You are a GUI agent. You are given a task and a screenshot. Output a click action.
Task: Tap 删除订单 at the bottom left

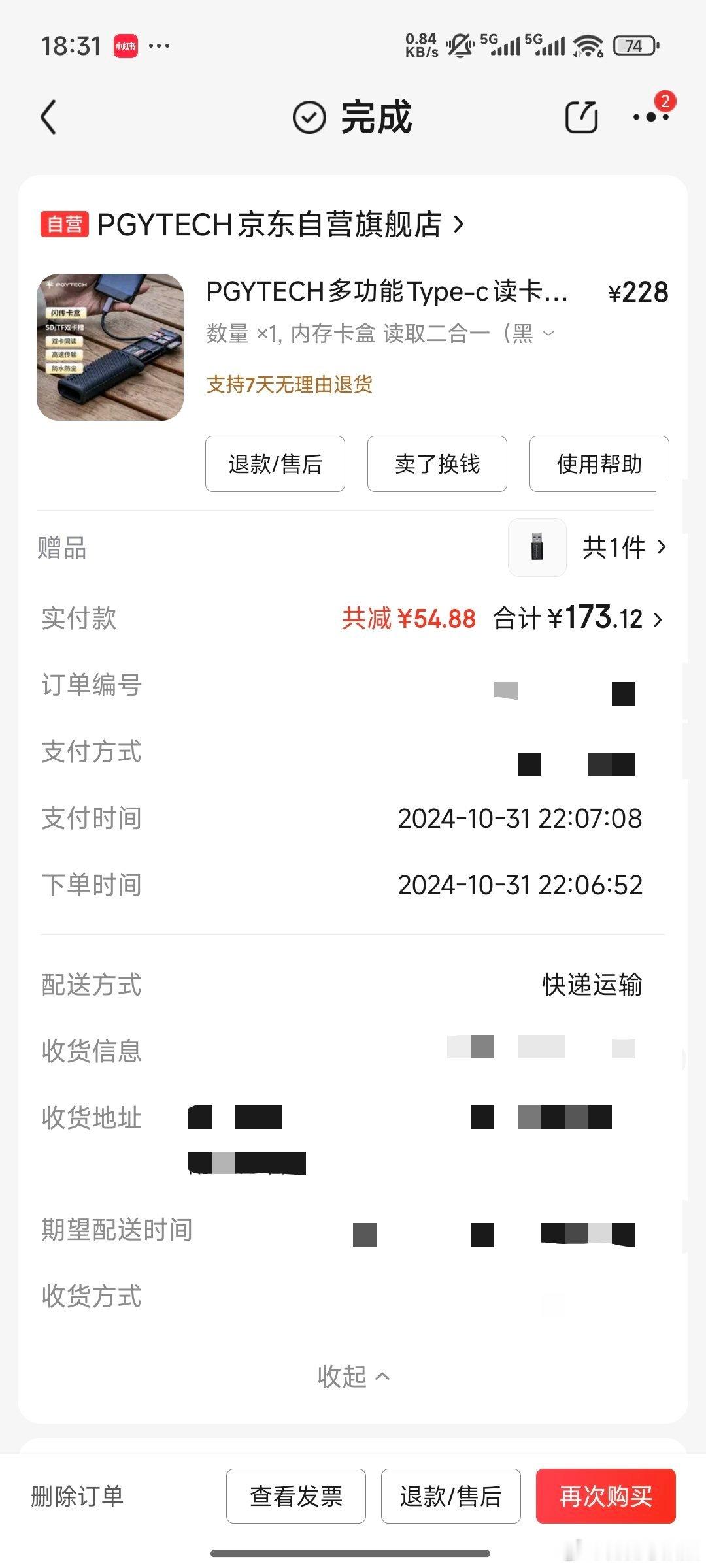point(78,1495)
